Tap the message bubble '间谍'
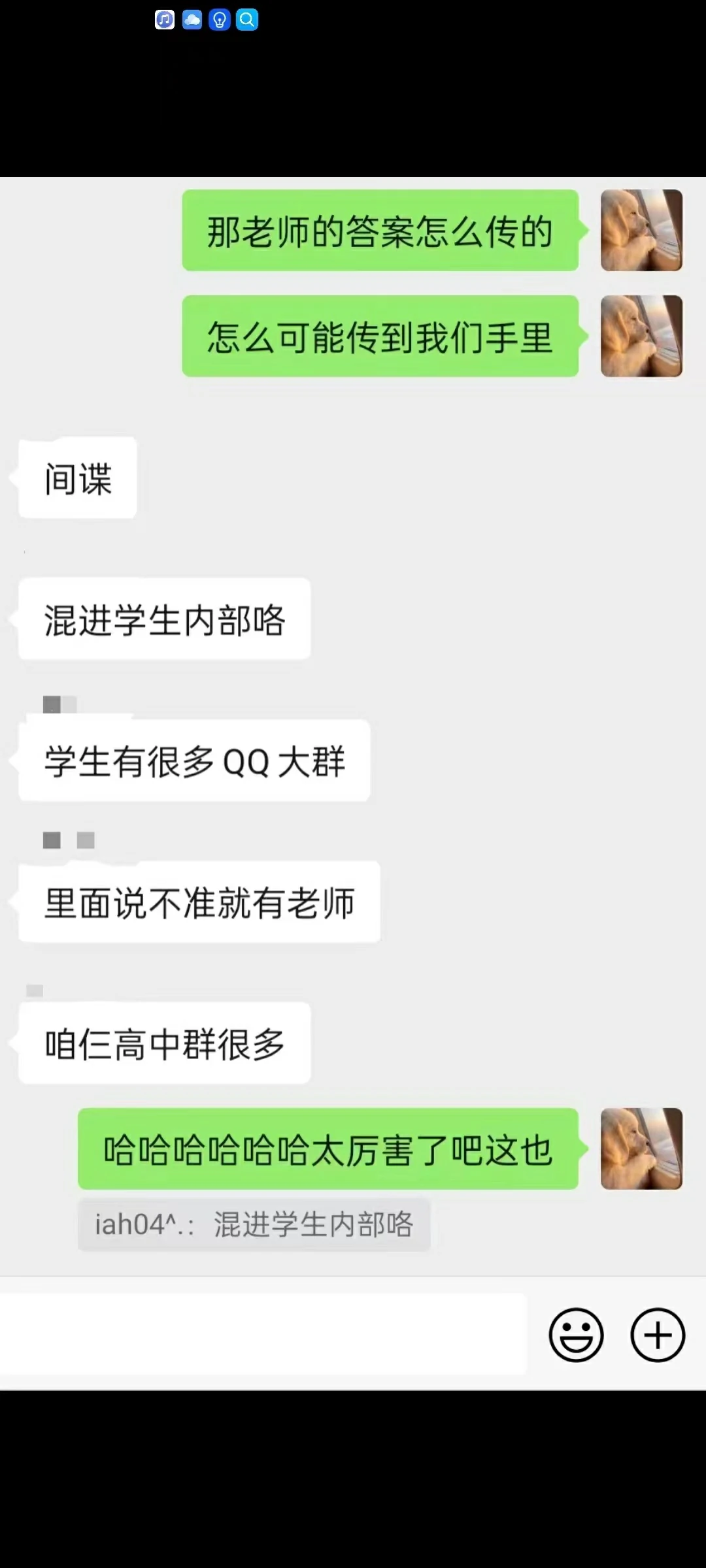Viewport: 706px width, 1568px height. click(76, 479)
